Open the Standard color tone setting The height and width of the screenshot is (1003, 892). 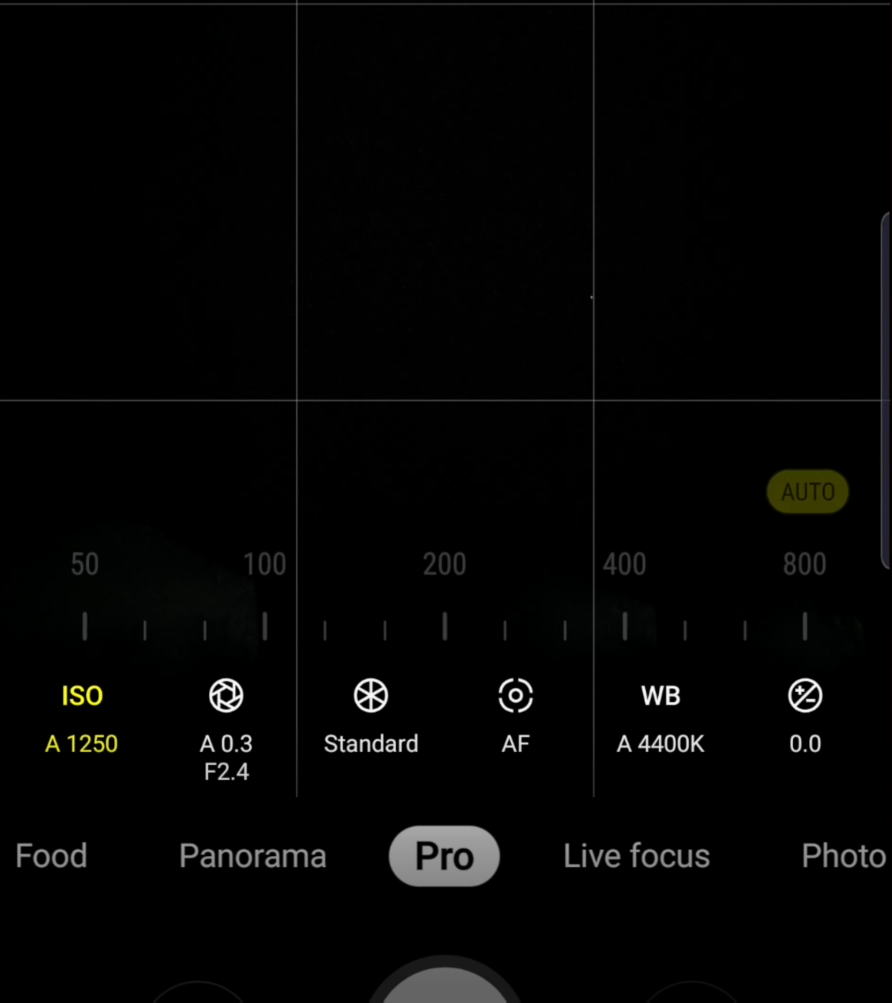[x=371, y=717]
